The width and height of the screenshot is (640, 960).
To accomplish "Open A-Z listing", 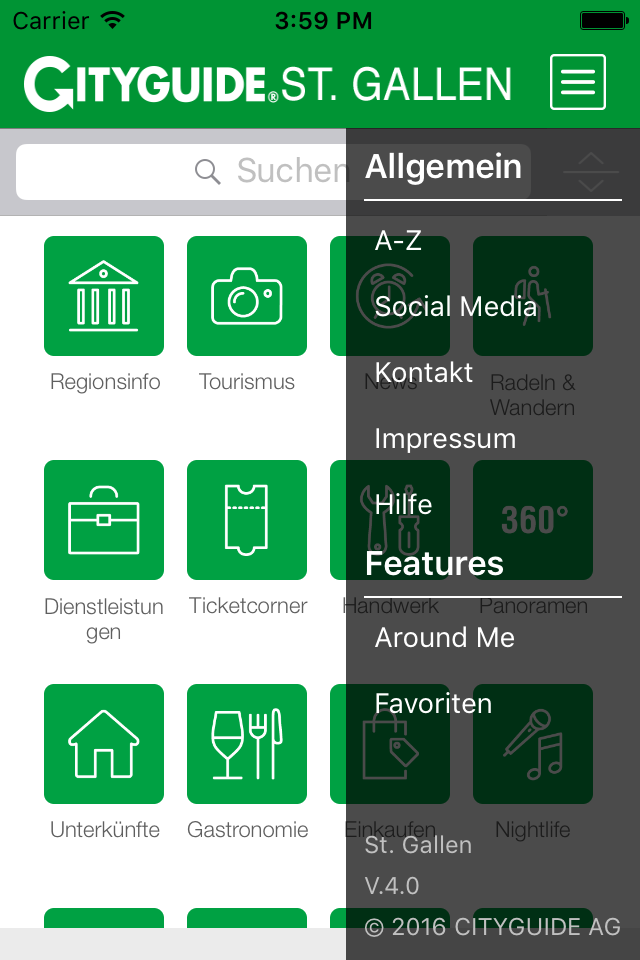I will pos(398,241).
